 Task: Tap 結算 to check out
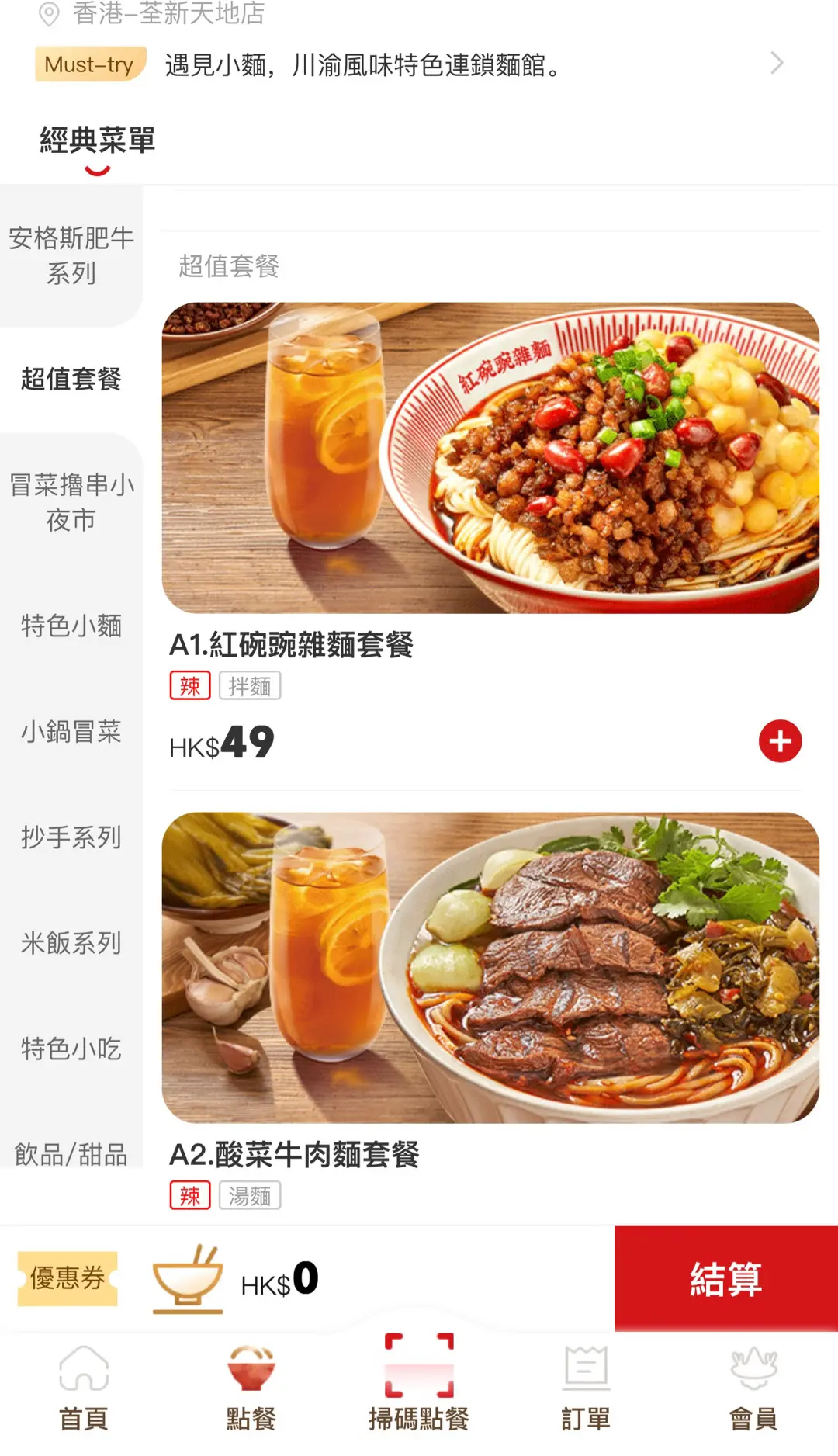click(x=725, y=1279)
